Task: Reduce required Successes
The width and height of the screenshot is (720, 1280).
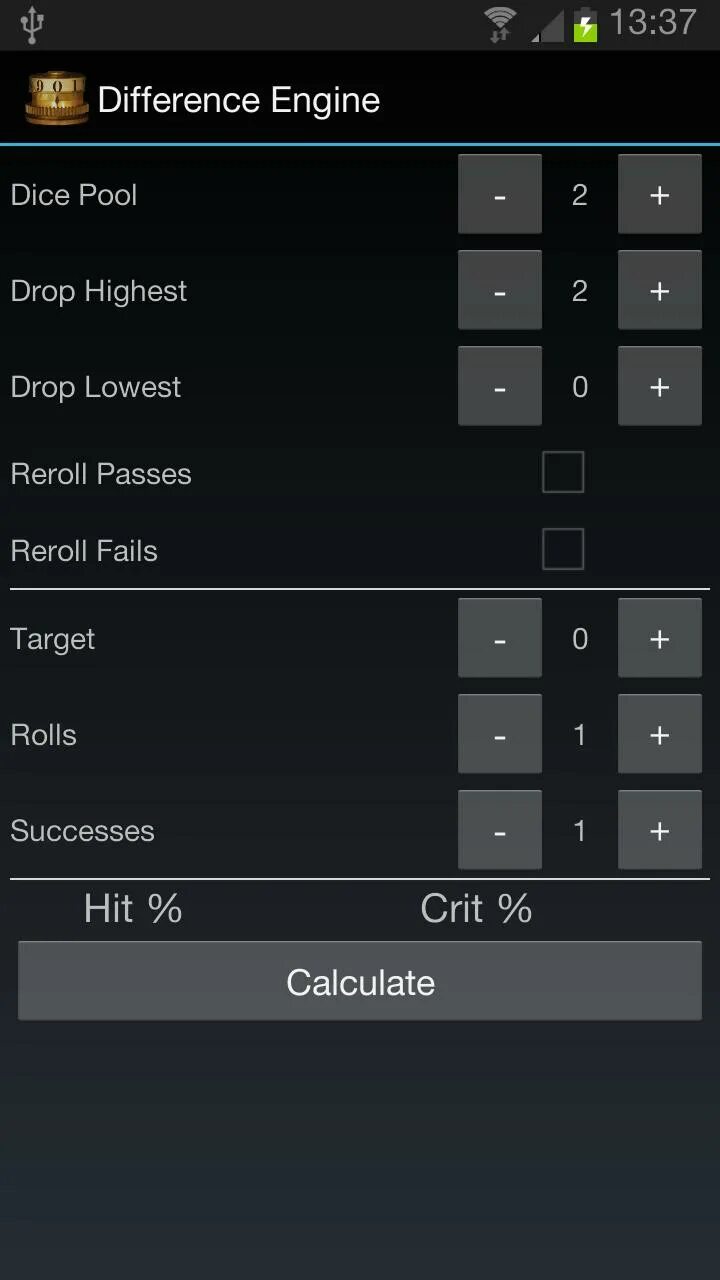Action: 500,830
